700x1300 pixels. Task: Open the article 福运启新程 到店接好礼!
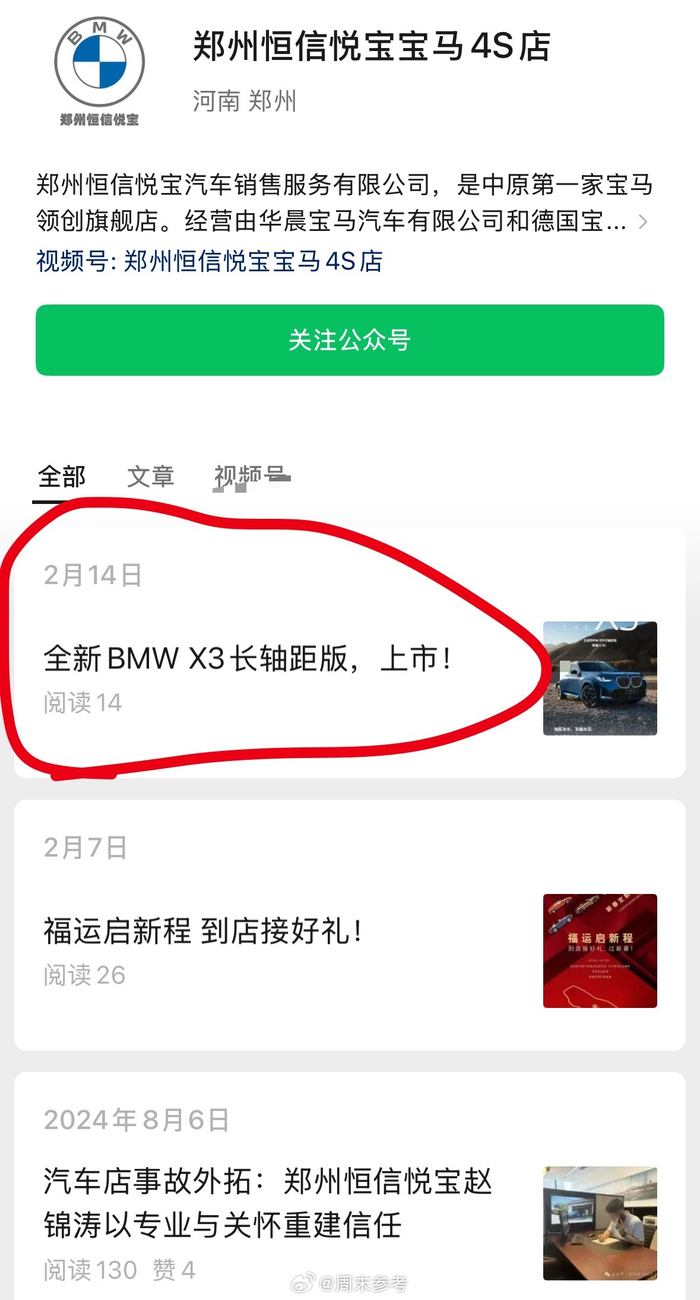click(203, 932)
